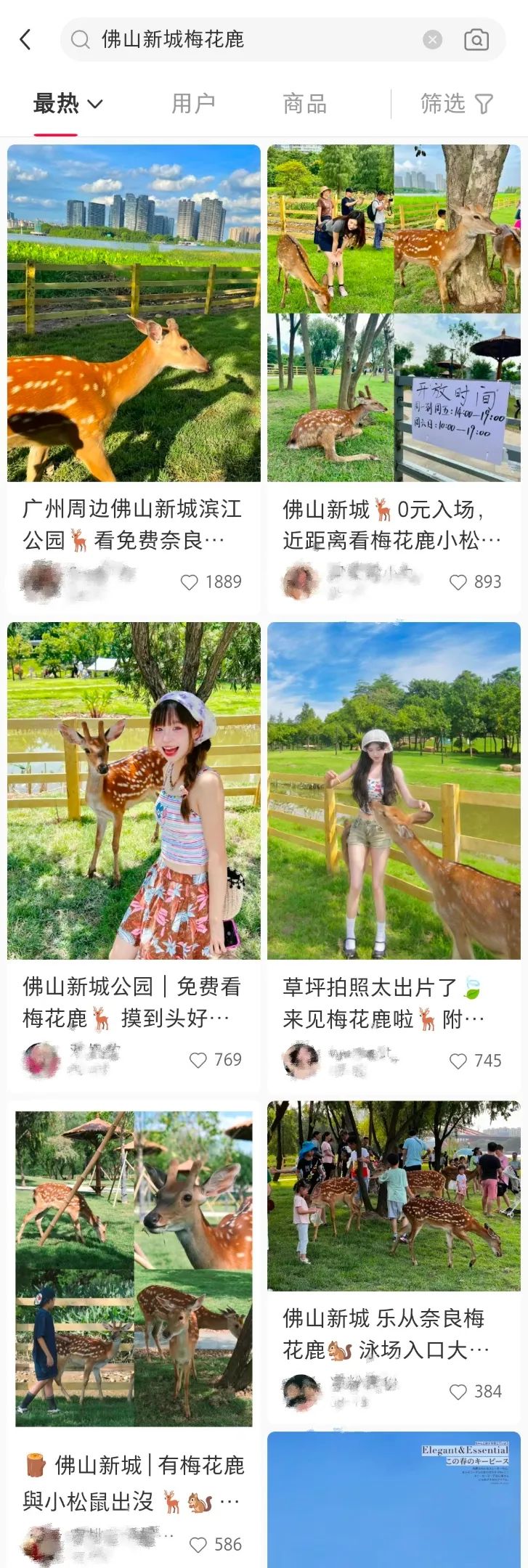Like the post with 1889 likes
528x1568 pixels.
coord(190,582)
